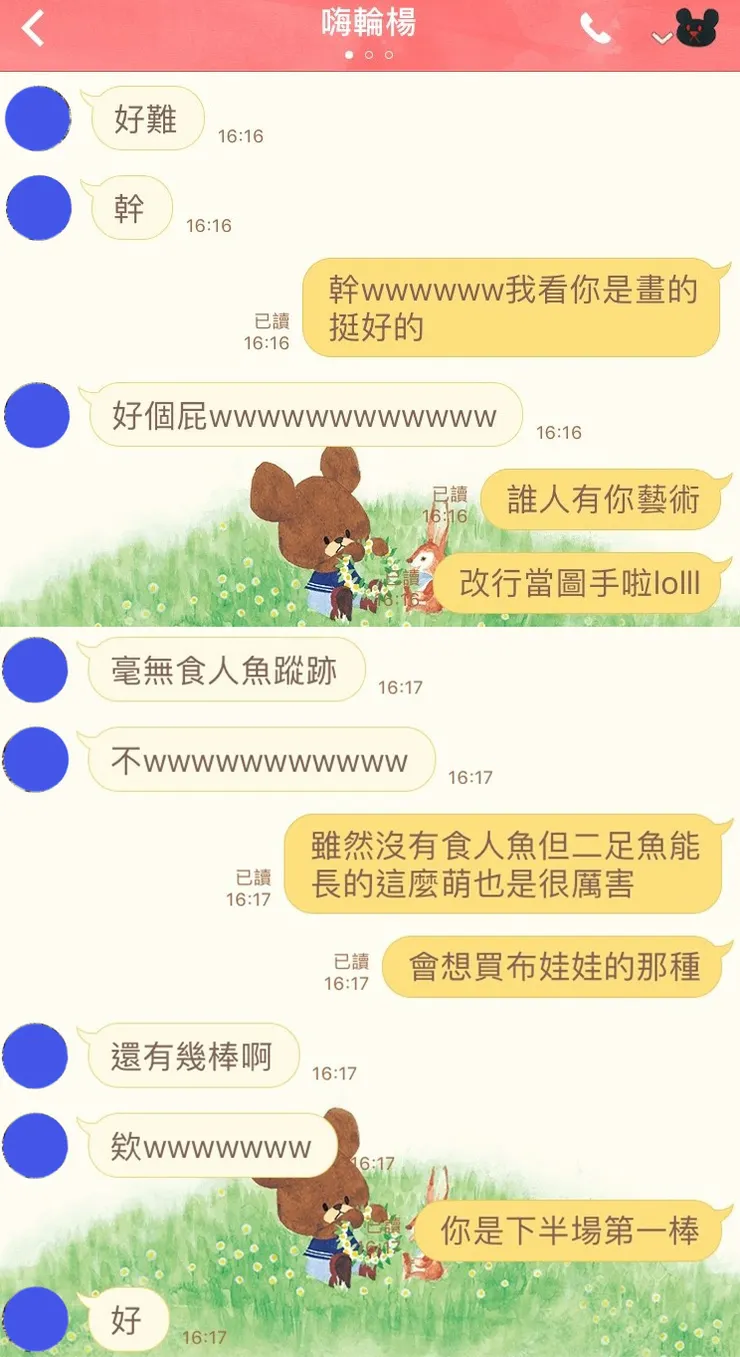Viewport: 740px width, 1357px height.
Task: Open options via the downward chevron in header
Action: pyautogui.click(x=660, y=37)
